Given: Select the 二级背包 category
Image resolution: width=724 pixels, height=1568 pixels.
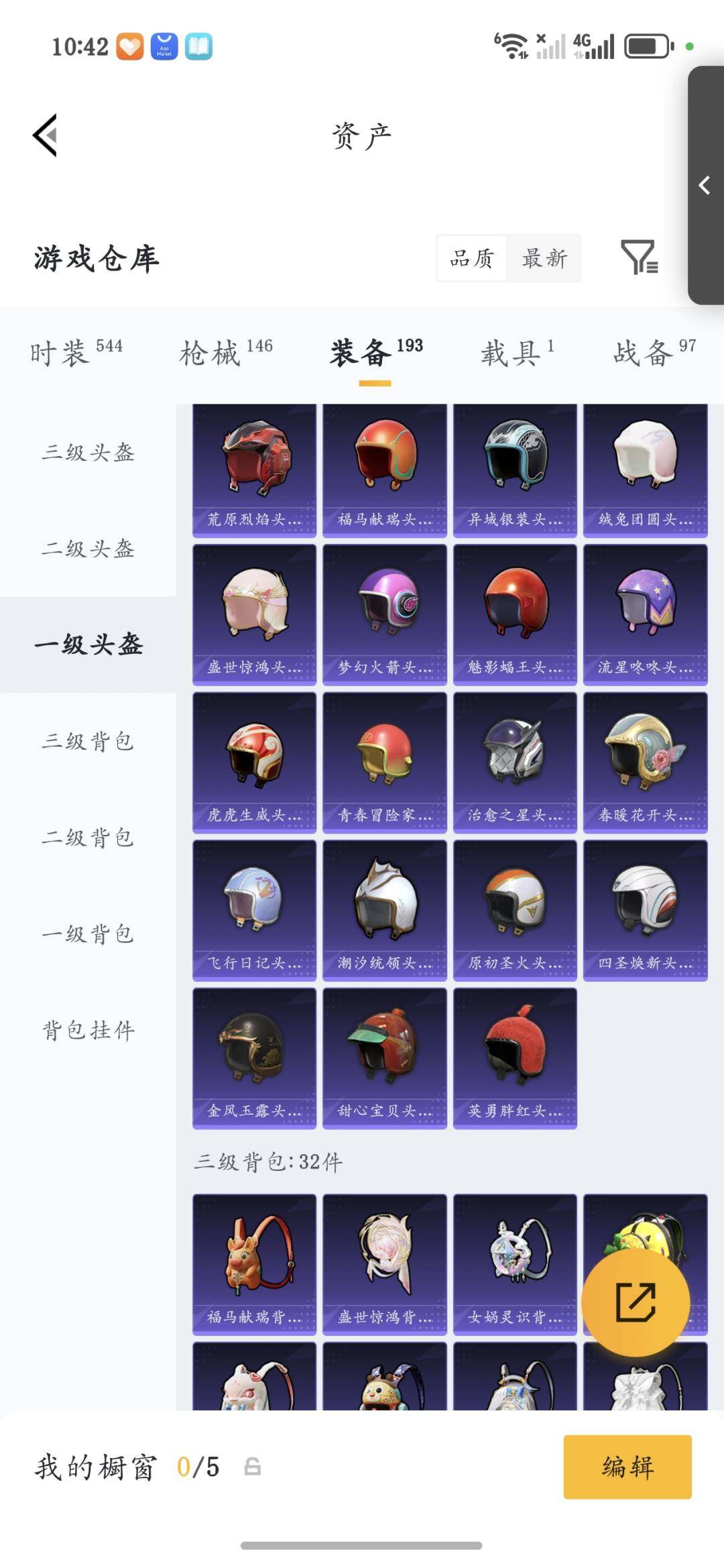Looking at the screenshot, I should 88,838.
